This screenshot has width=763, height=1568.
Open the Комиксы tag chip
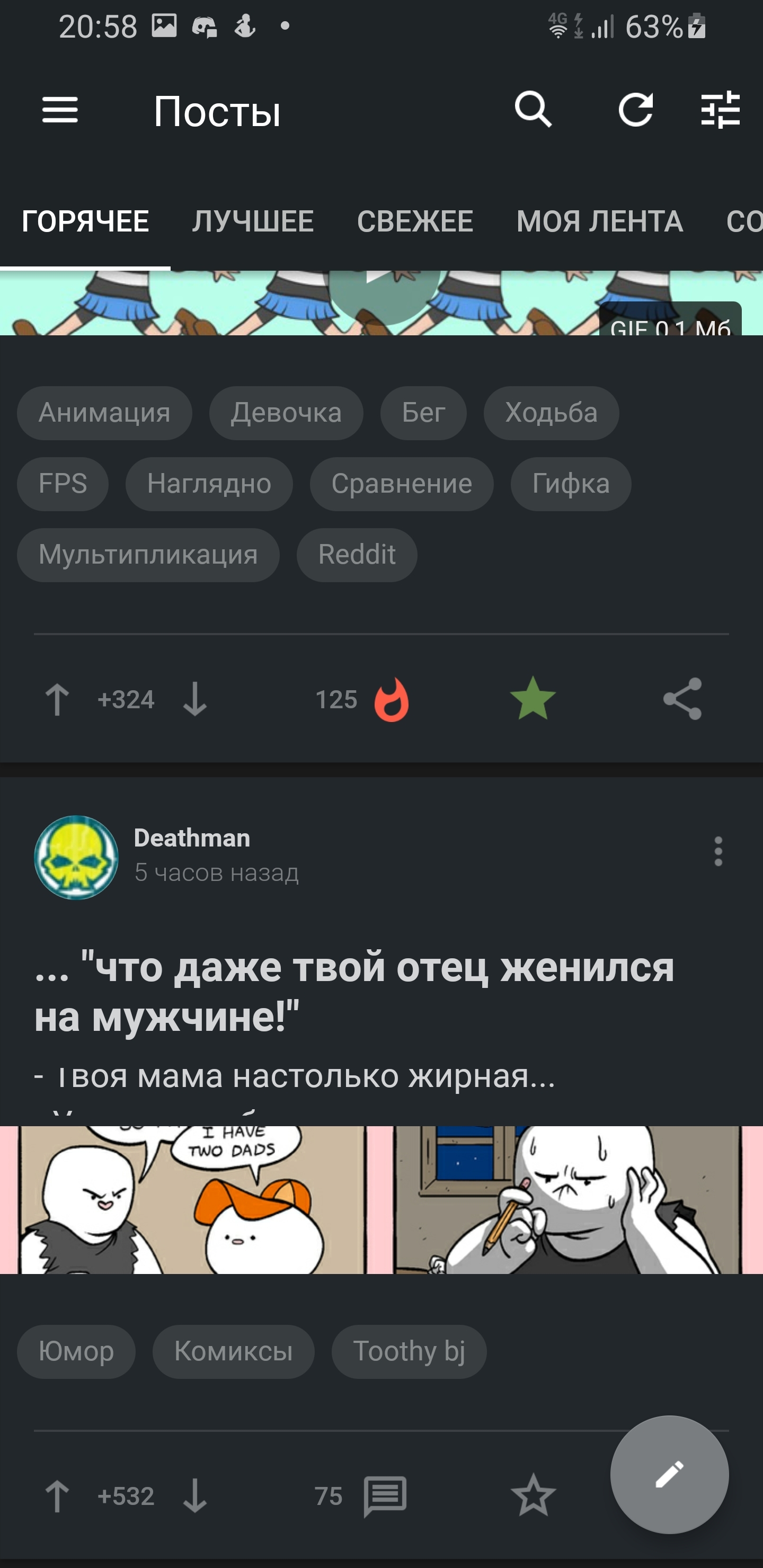tap(233, 1351)
